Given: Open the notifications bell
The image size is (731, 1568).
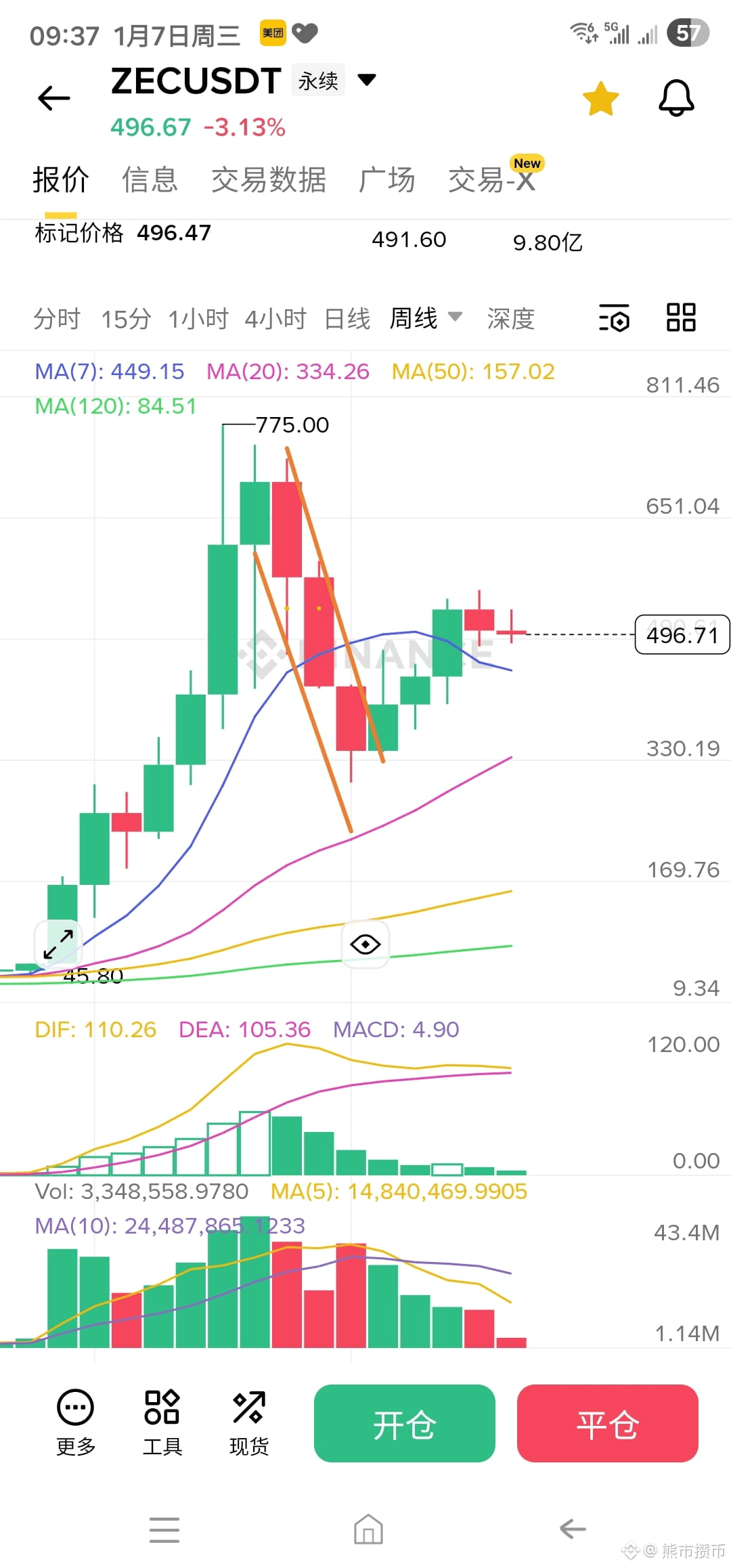Looking at the screenshot, I should pos(676,97).
